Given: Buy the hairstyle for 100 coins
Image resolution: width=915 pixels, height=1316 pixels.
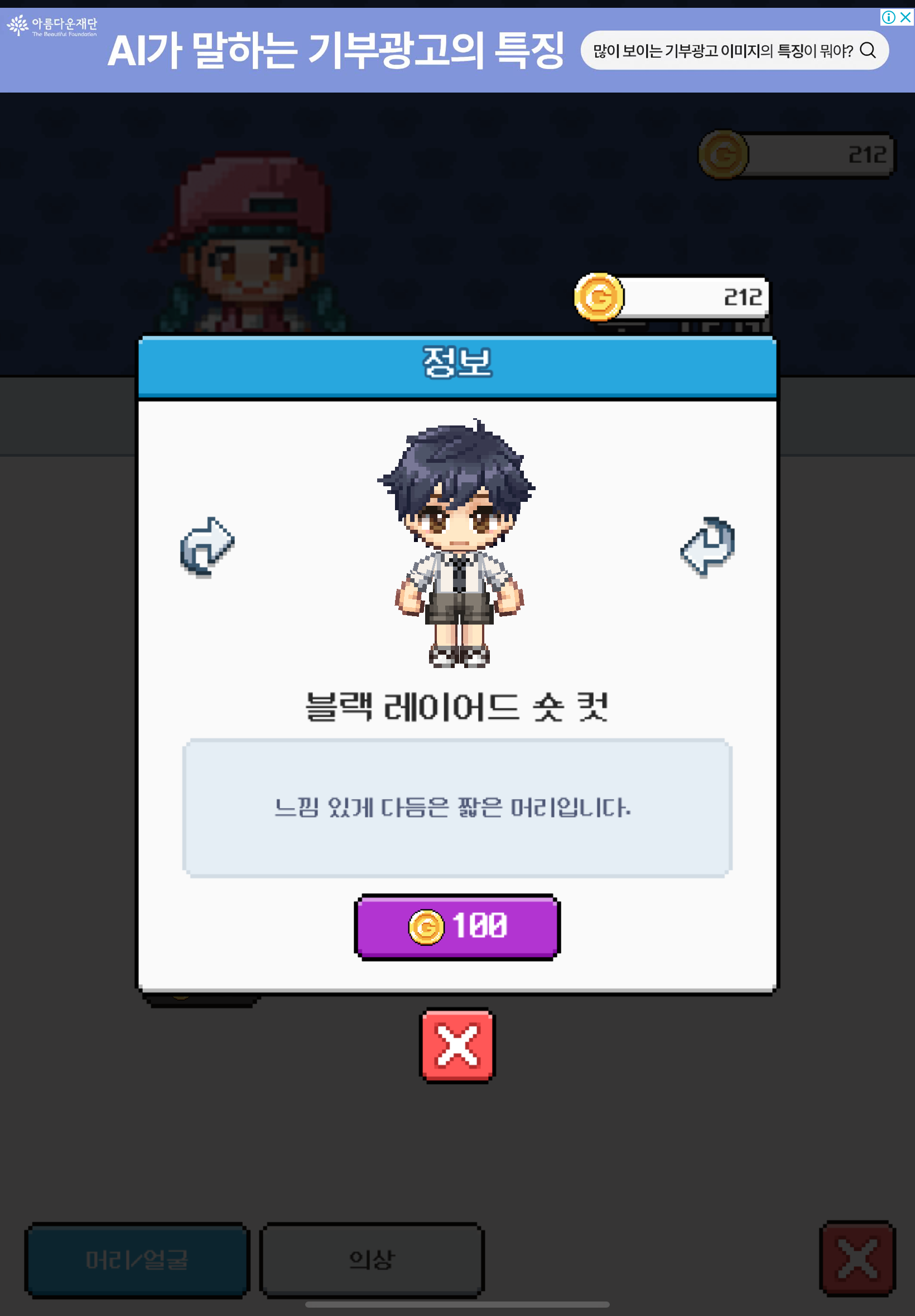Looking at the screenshot, I should click(x=457, y=926).
